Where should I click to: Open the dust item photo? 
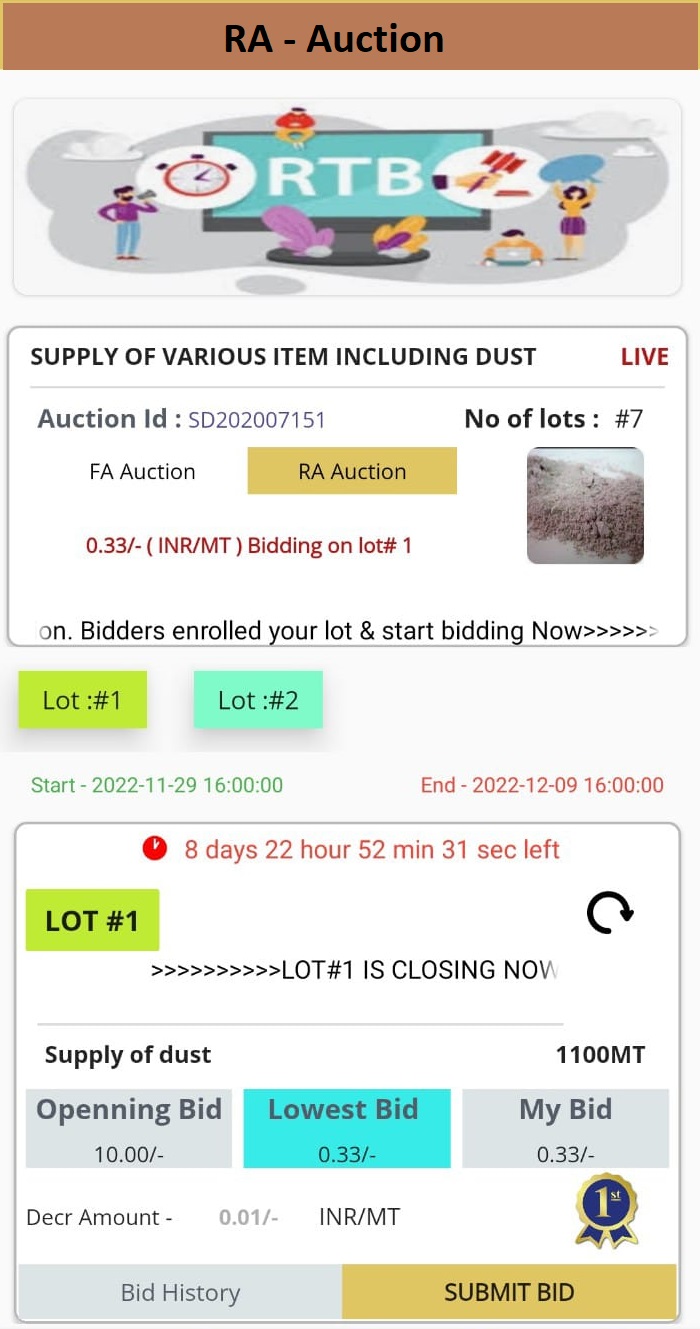point(585,505)
